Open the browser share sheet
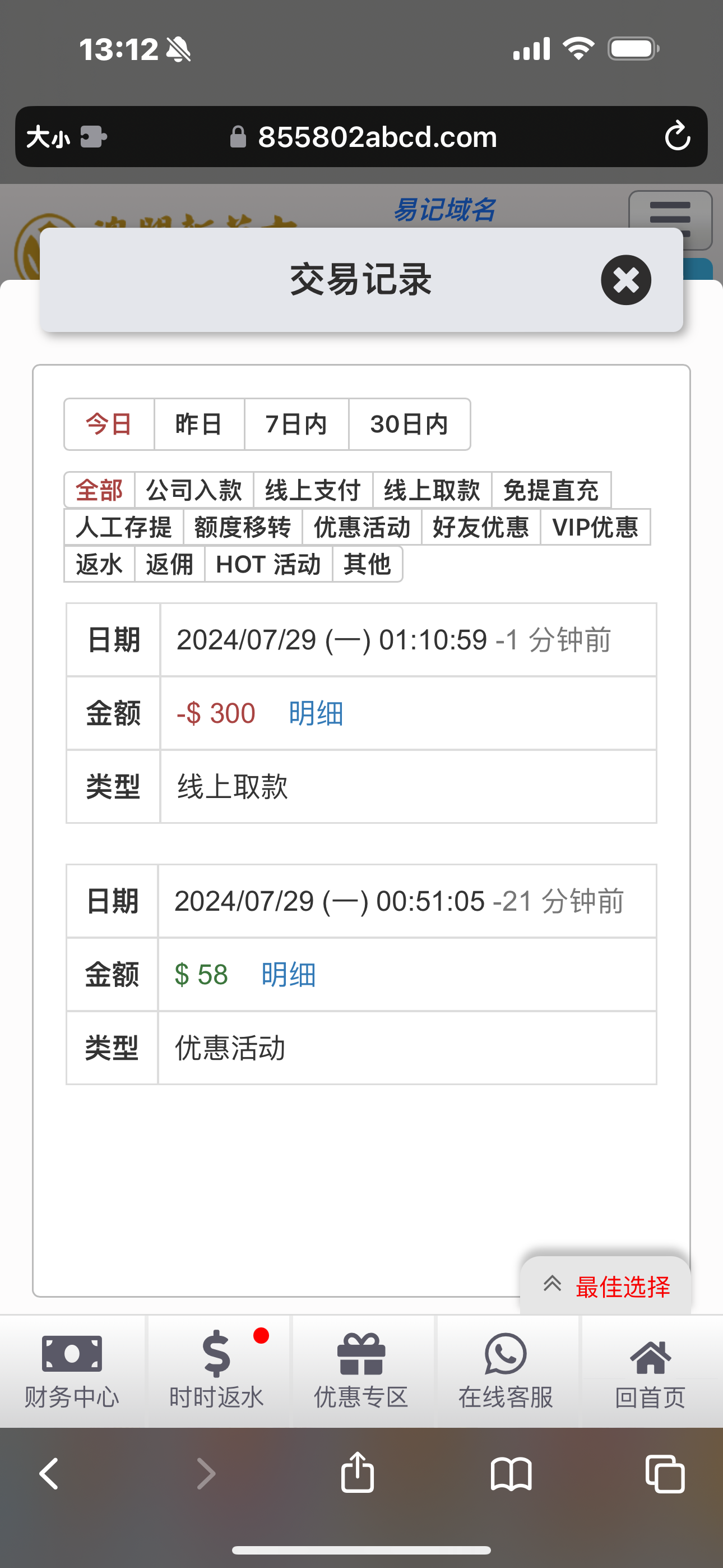The image size is (723, 1568). (357, 1474)
